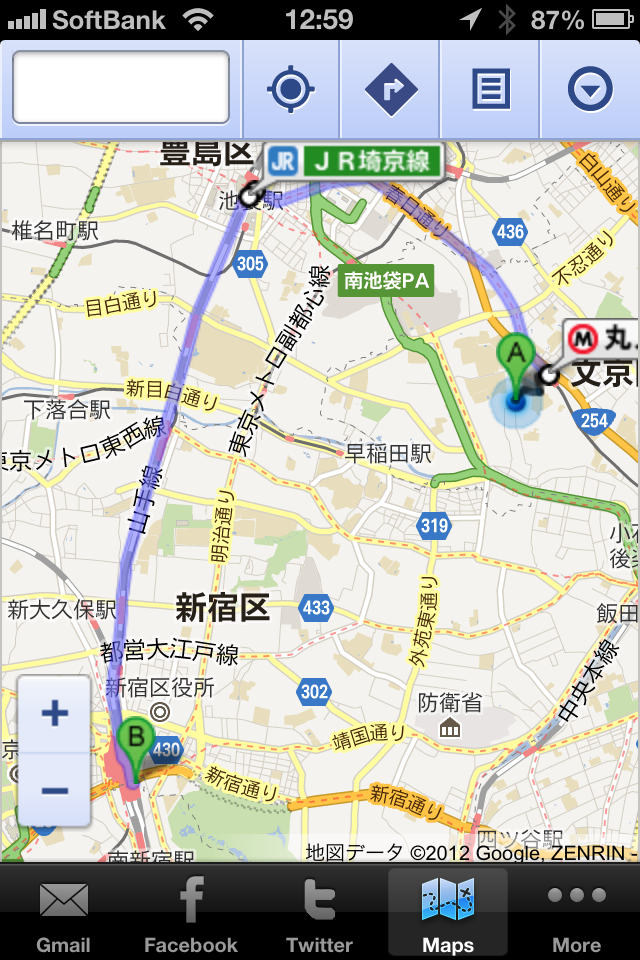The width and height of the screenshot is (640, 960).
Task: Open the Twitter tab
Action: click(319, 914)
